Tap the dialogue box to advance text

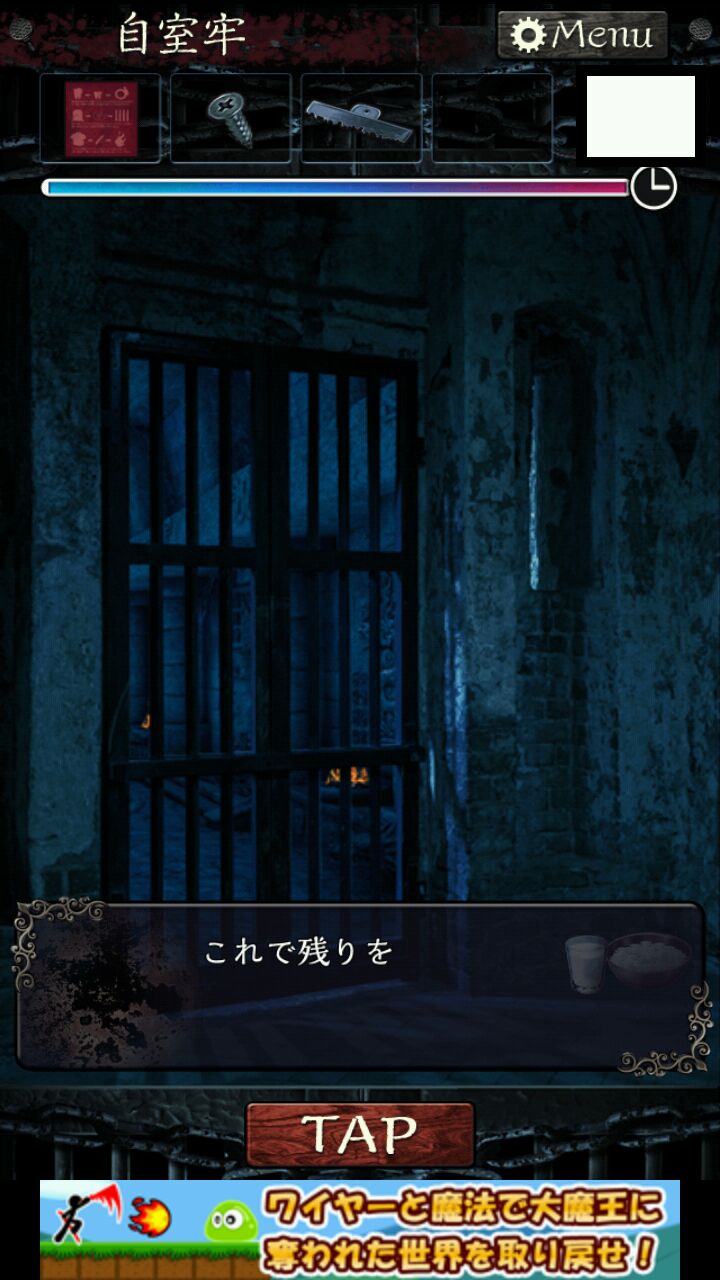coord(360,985)
